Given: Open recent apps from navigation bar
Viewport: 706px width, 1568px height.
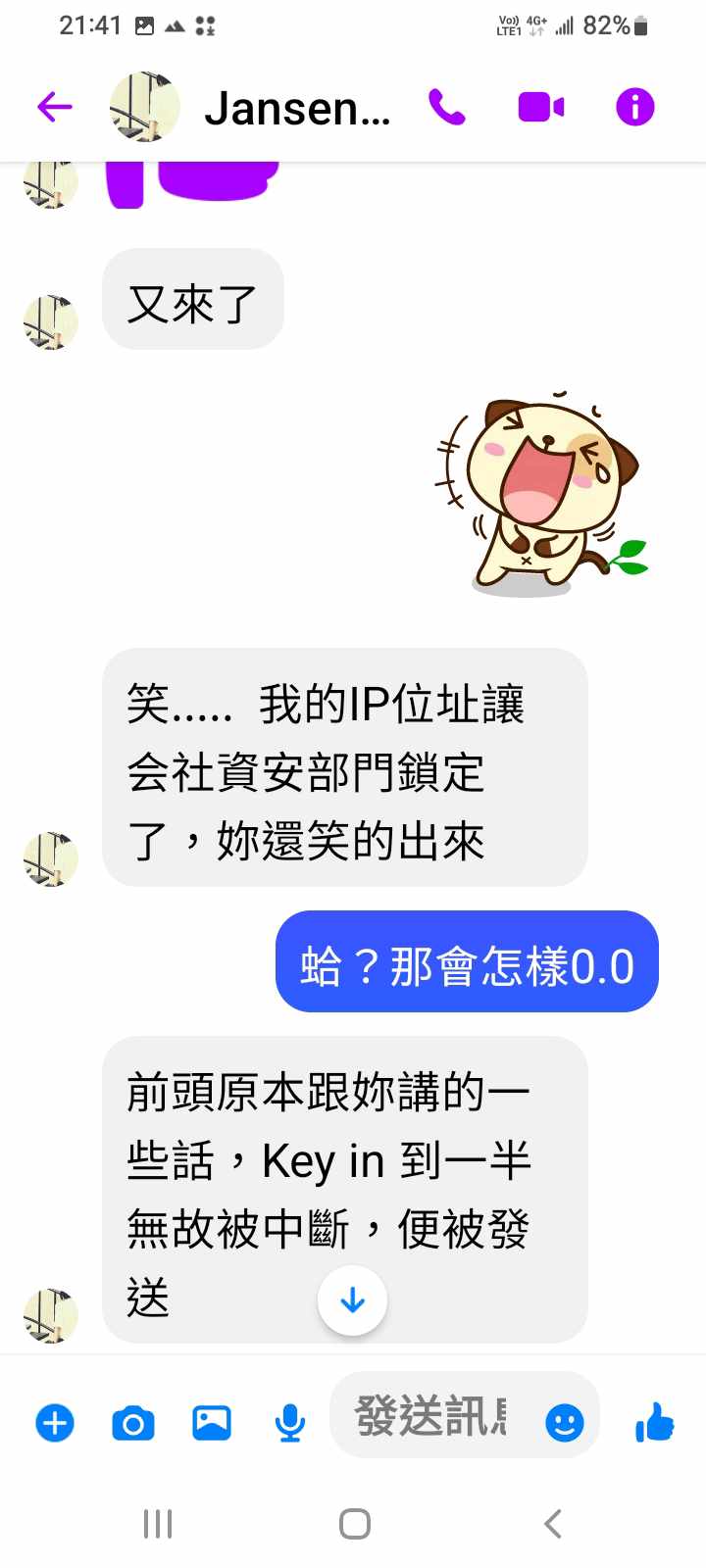Looking at the screenshot, I should click(x=157, y=1524).
